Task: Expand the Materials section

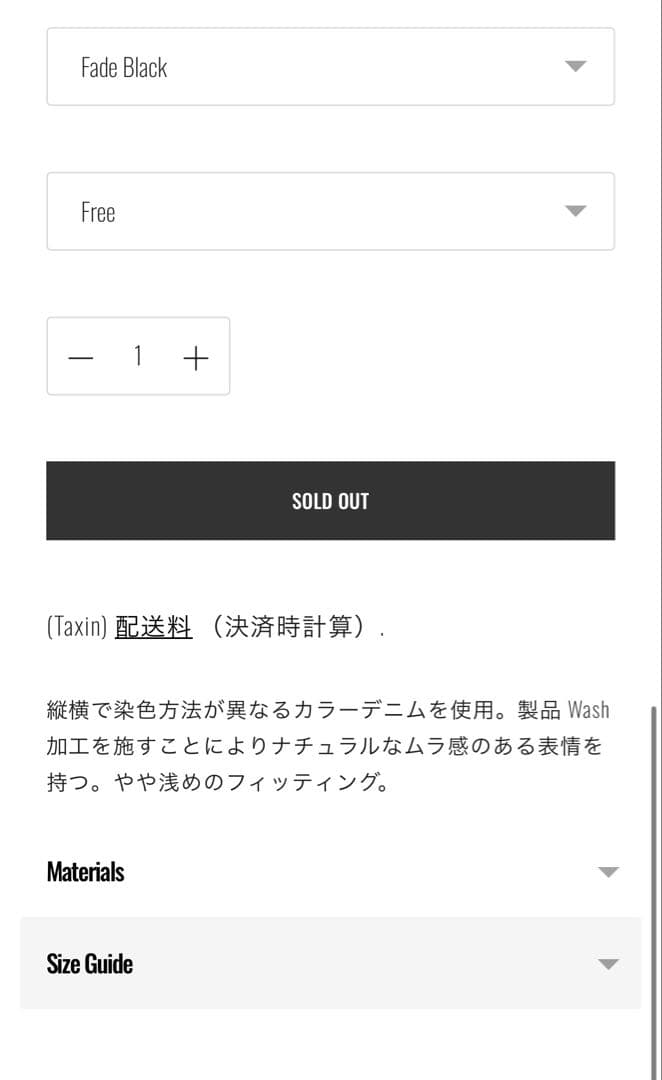Action: coord(330,872)
